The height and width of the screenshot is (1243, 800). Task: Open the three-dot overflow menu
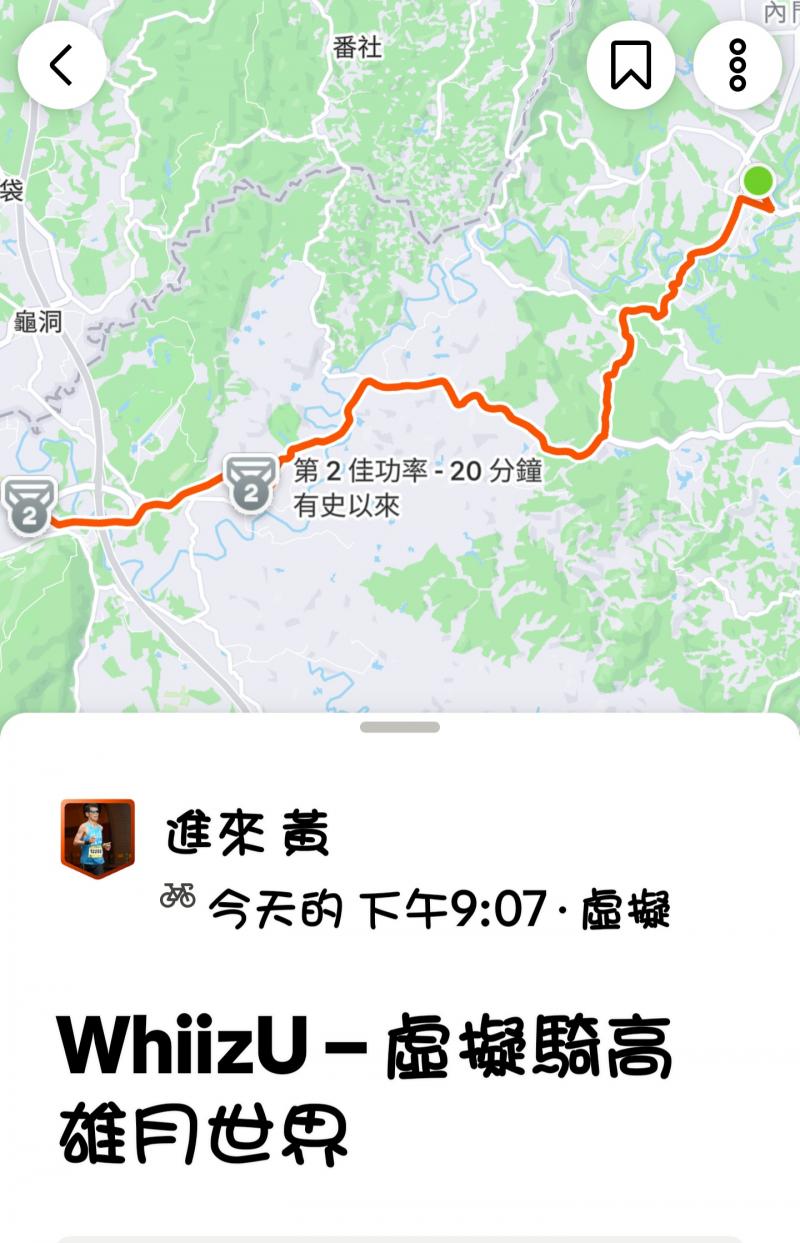click(738, 65)
